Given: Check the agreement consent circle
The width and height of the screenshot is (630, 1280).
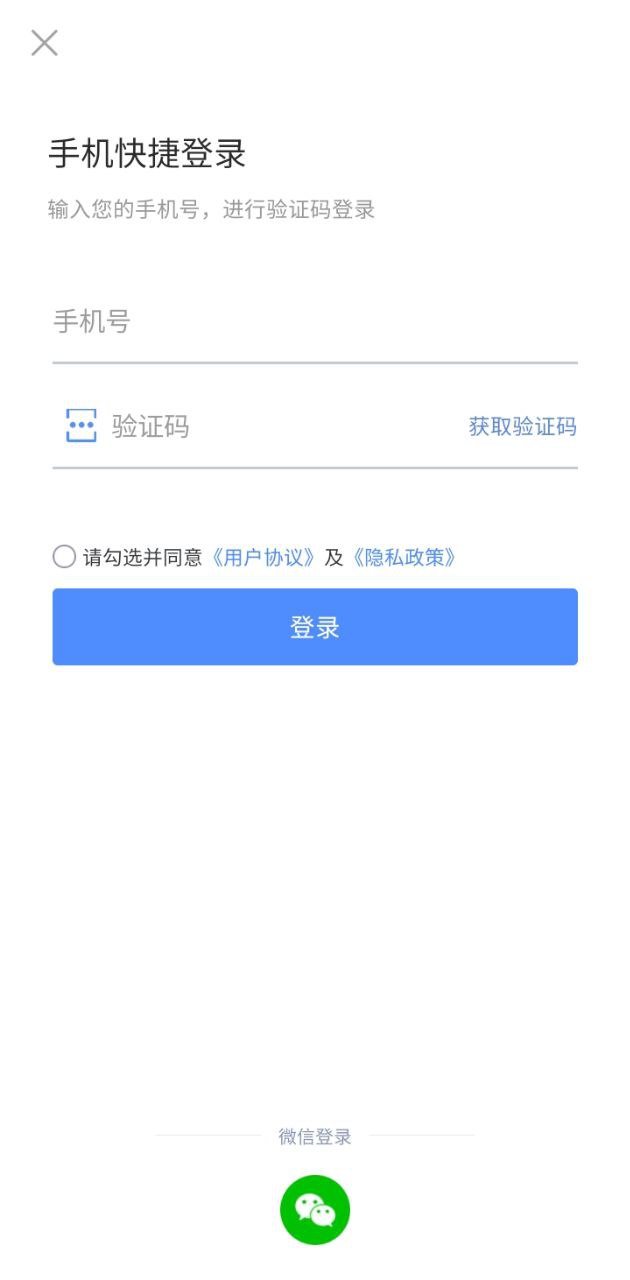Looking at the screenshot, I should (x=64, y=557).
